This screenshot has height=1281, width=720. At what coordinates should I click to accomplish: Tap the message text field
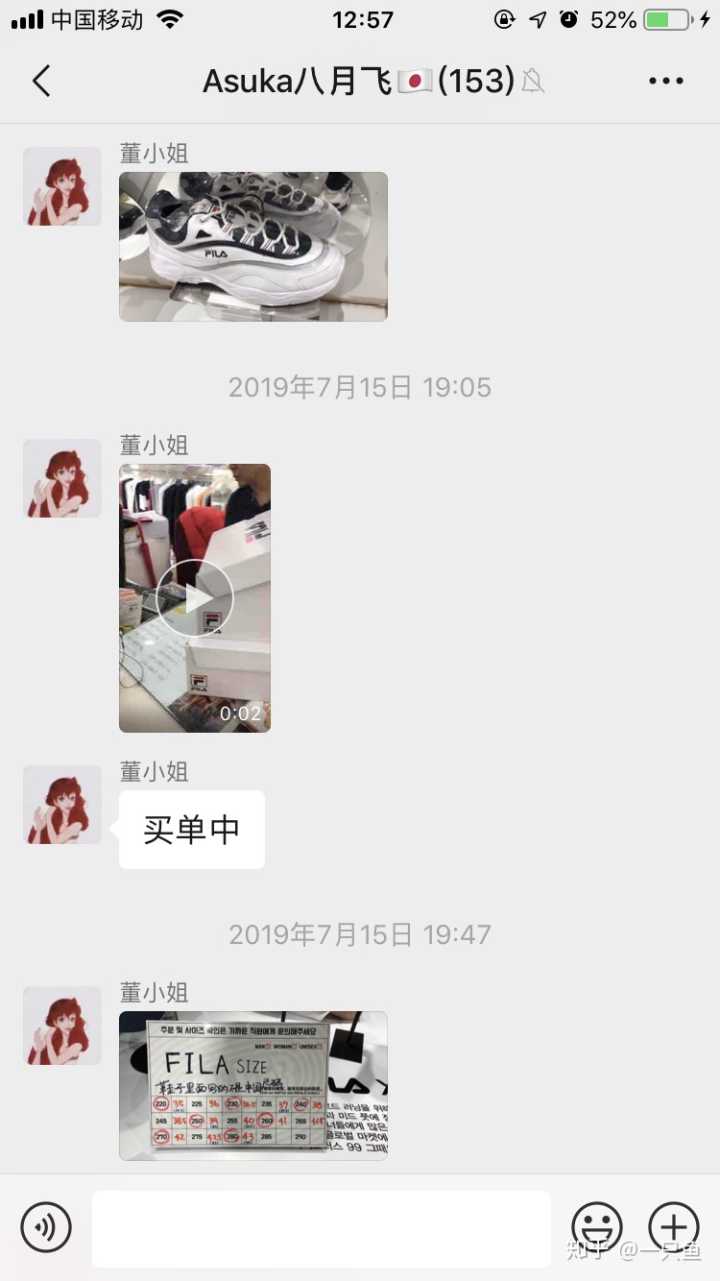click(321, 1228)
